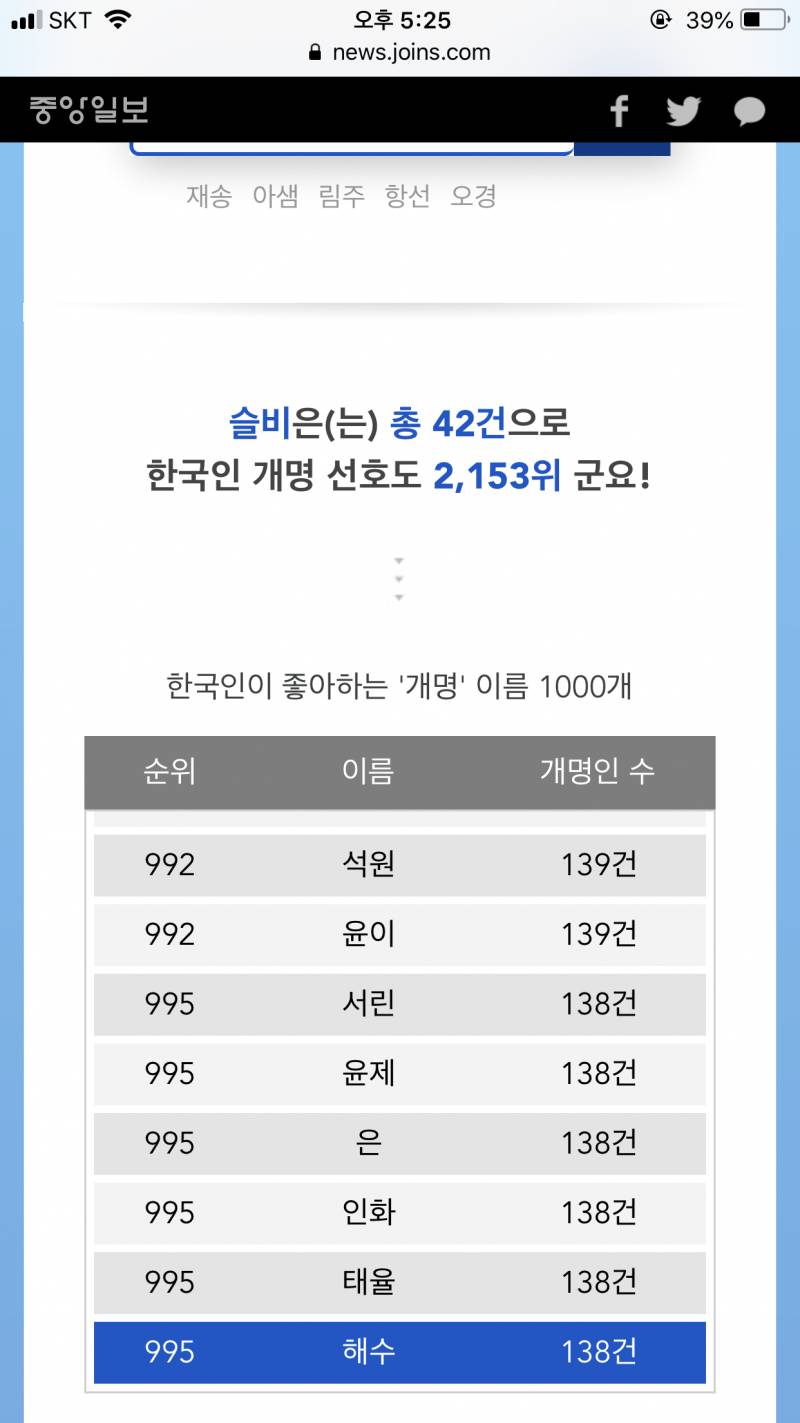Open the 중앙일보 home link
Image resolution: width=800 pixels, height=1423 pixels.
point(90,110)
